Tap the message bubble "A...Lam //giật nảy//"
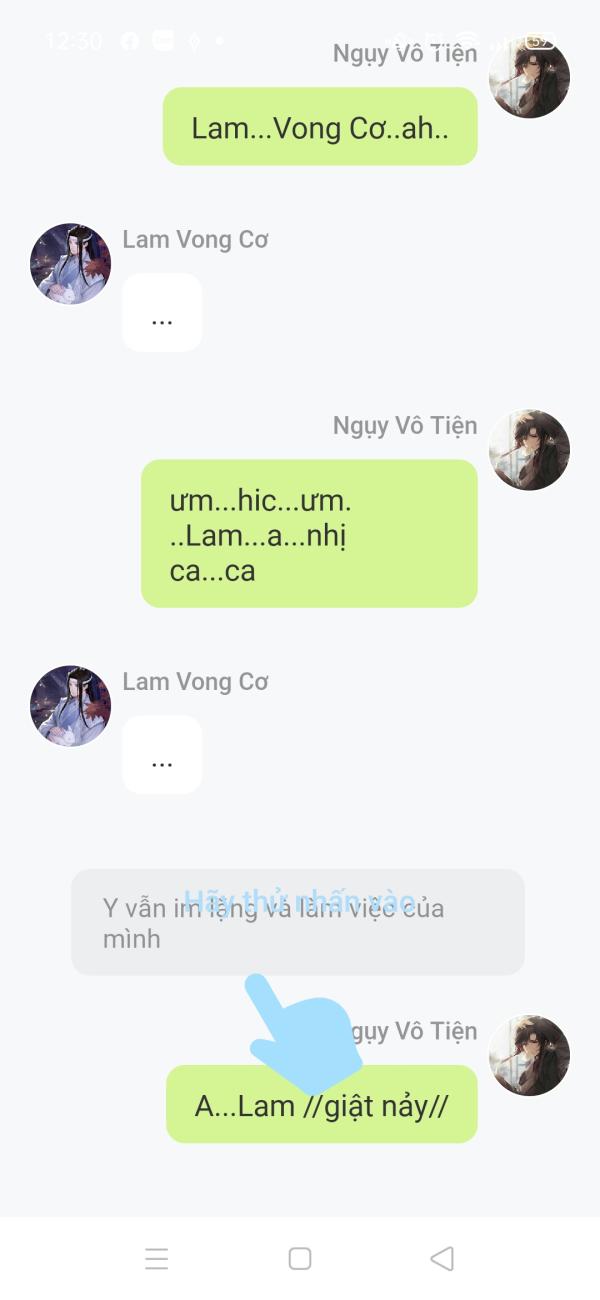600x1300 pixels. (x=321, y=1105)
